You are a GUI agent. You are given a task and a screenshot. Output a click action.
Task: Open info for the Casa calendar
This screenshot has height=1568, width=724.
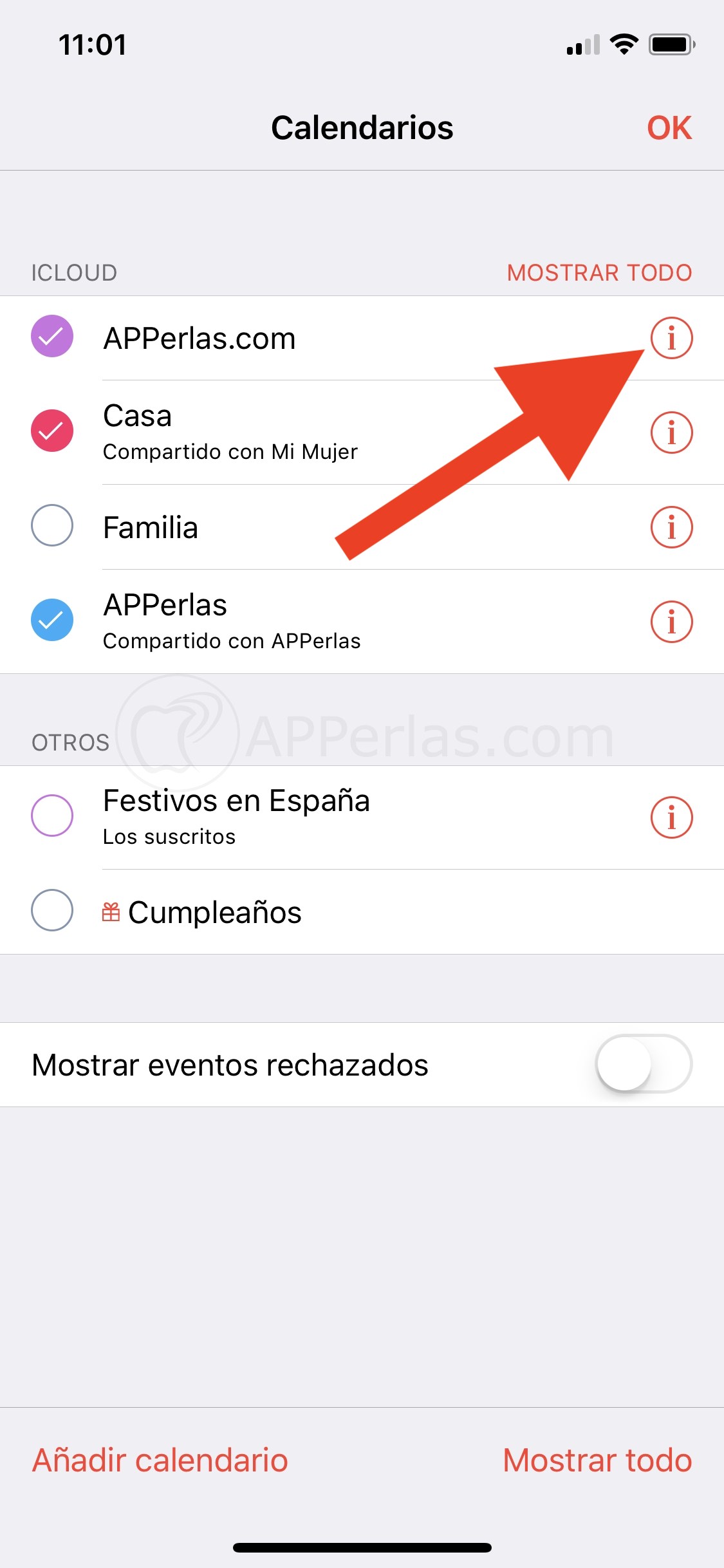point(671,433)
